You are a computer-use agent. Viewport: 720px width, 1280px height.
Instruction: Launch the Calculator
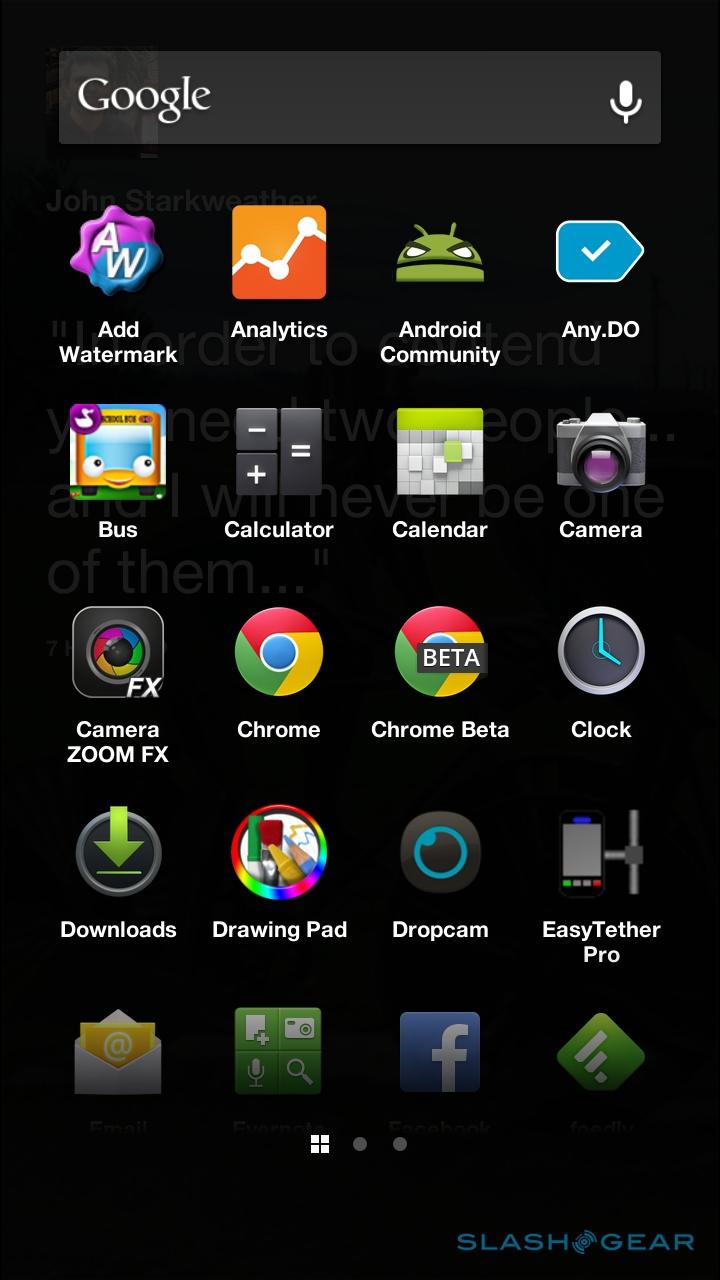[279, 452]
